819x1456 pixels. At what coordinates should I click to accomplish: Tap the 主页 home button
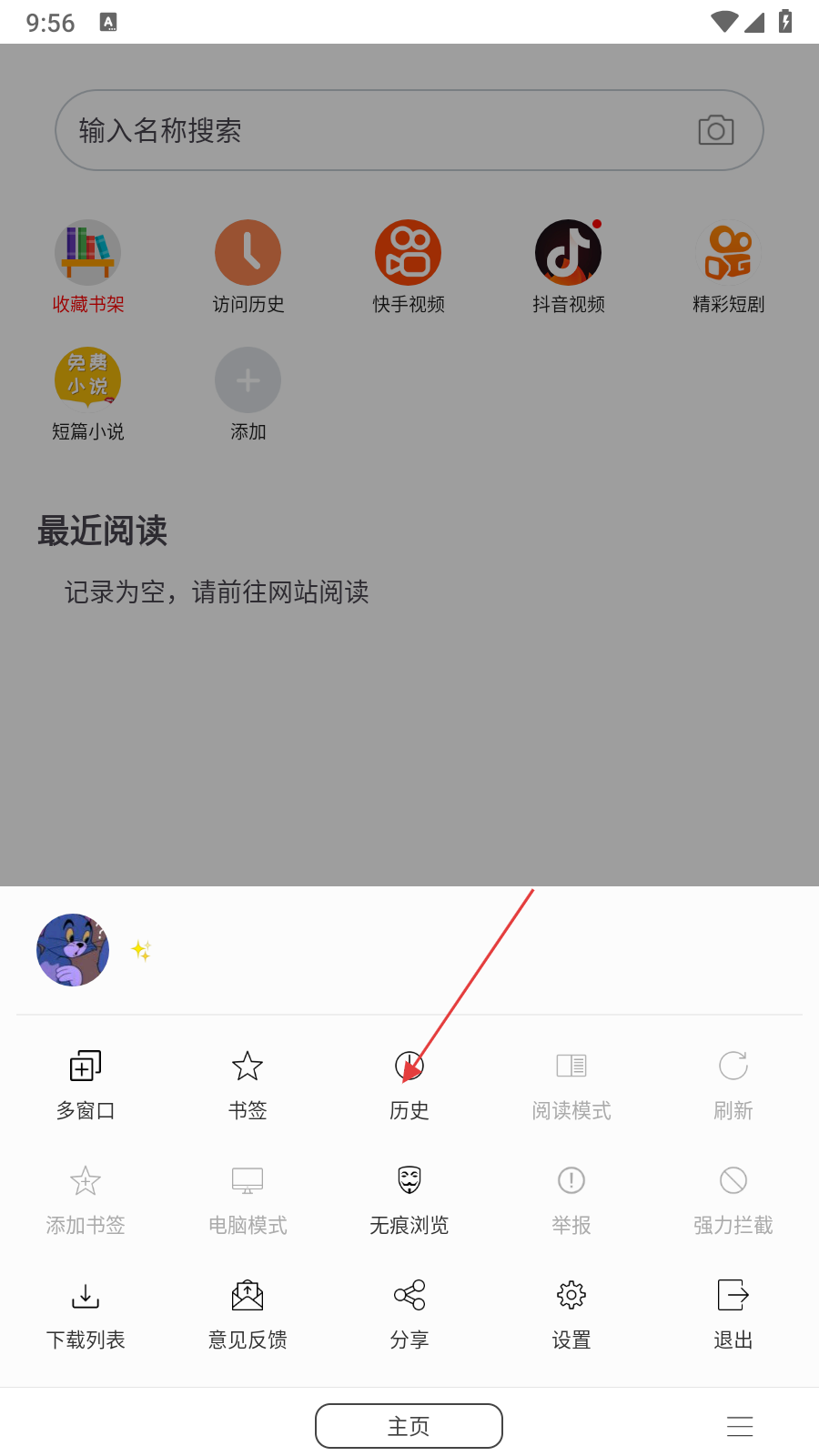409,1426
